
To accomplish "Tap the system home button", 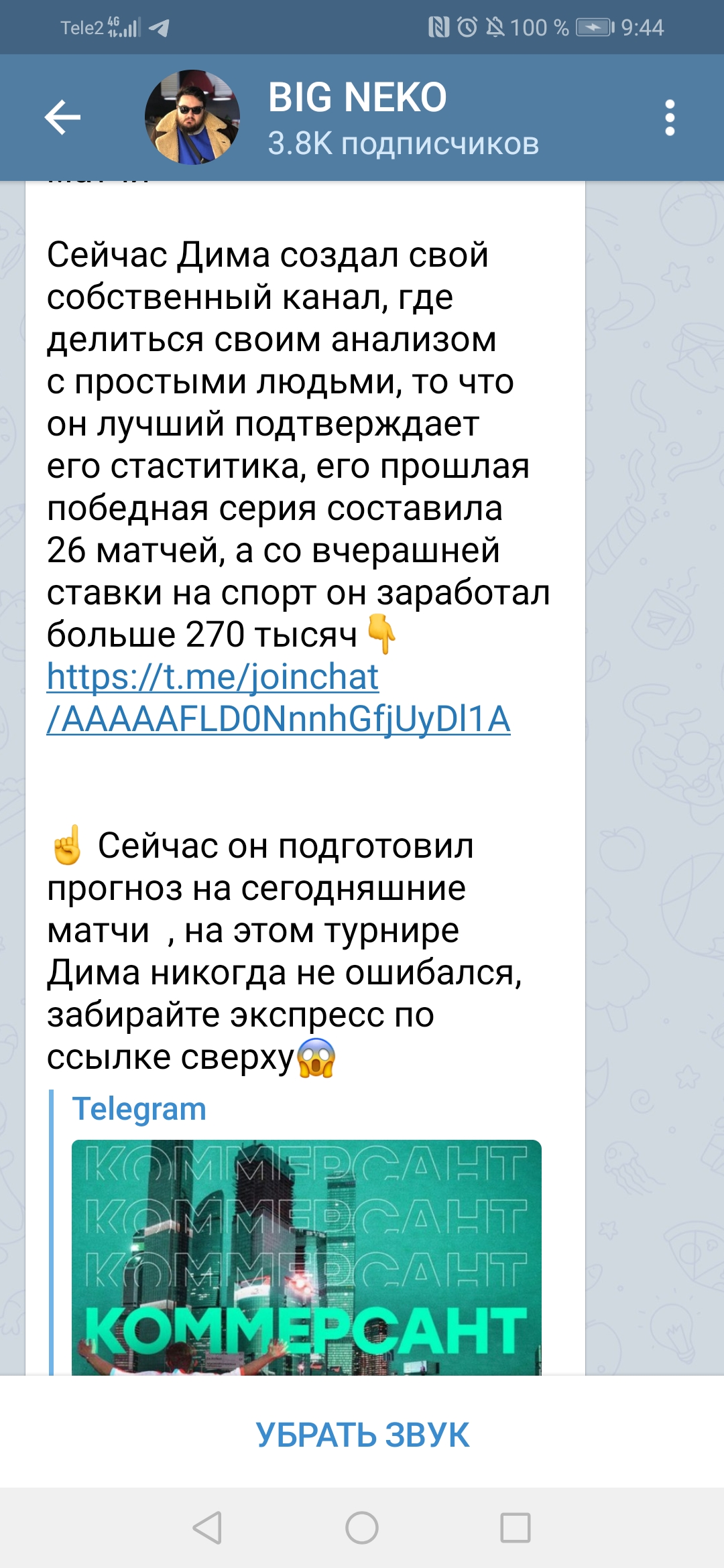I will point(362,1528).
